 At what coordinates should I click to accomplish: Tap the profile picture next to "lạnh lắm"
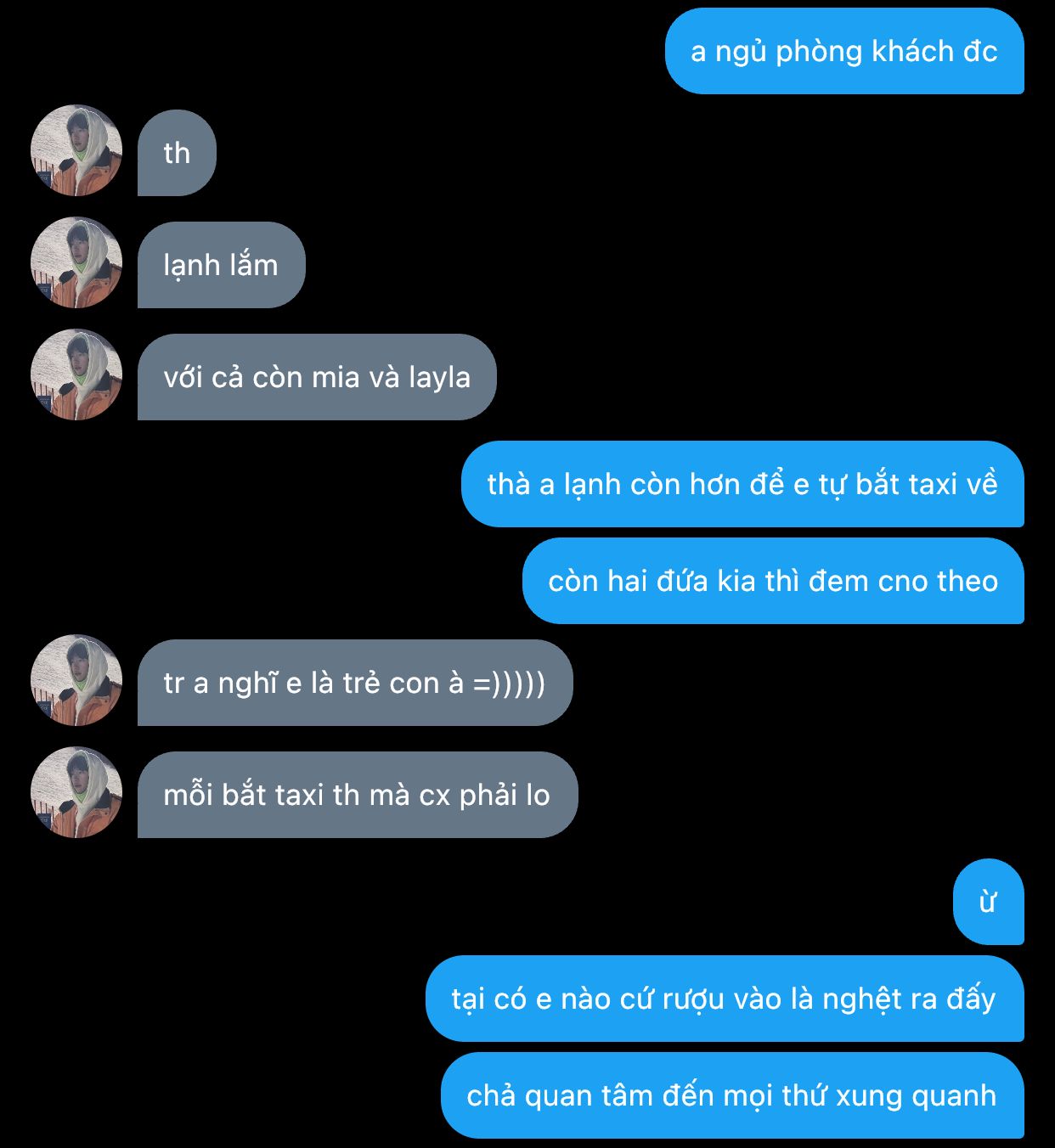coord(76,263)
